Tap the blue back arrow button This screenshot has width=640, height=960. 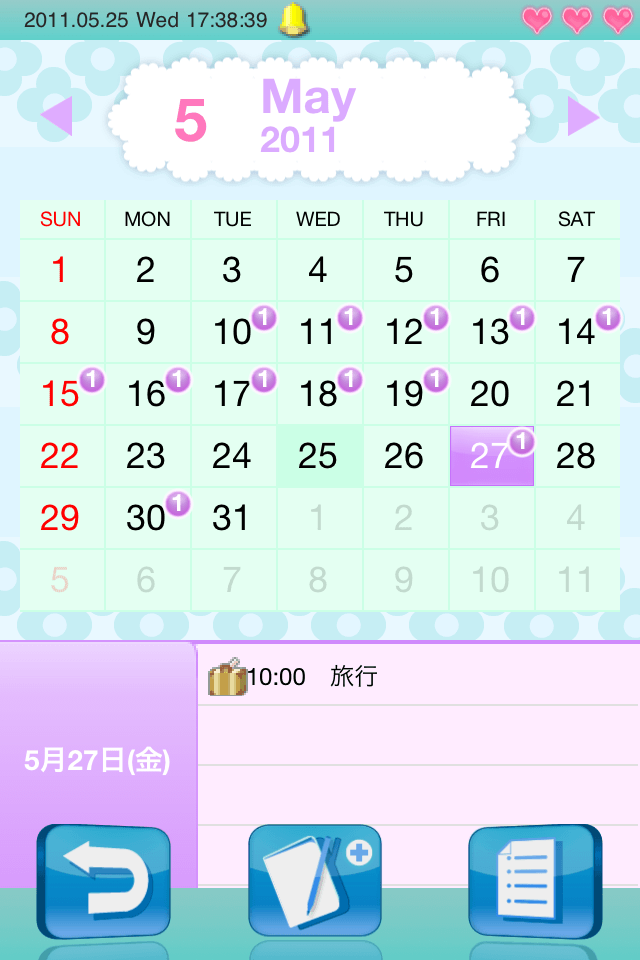[x=104, y=880]
